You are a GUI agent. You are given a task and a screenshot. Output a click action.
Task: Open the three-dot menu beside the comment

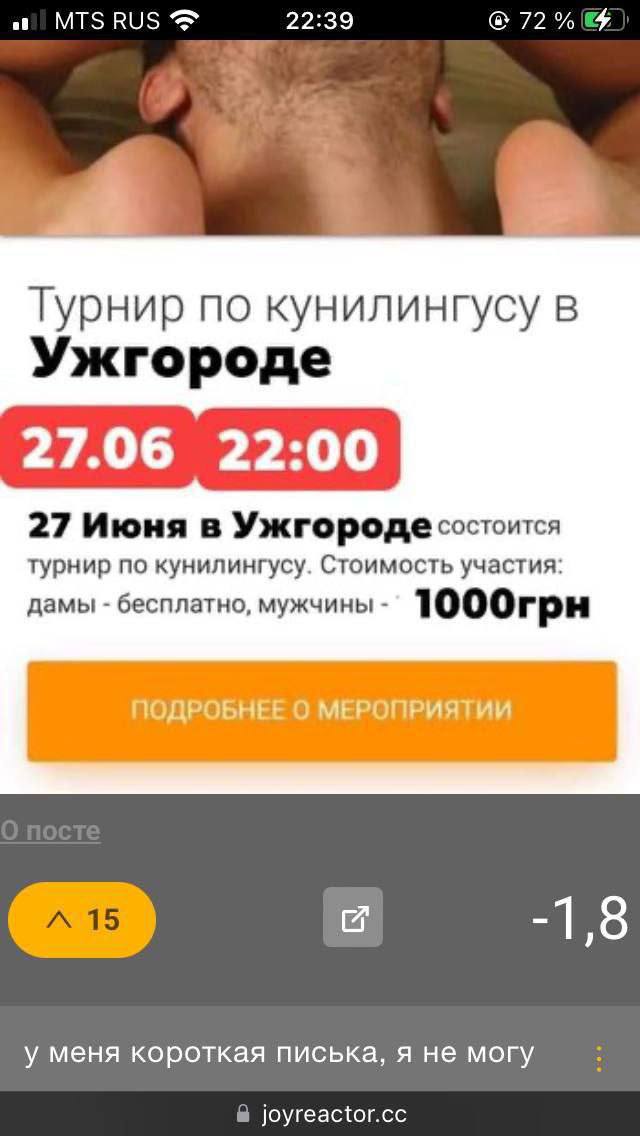(599, 1058)
